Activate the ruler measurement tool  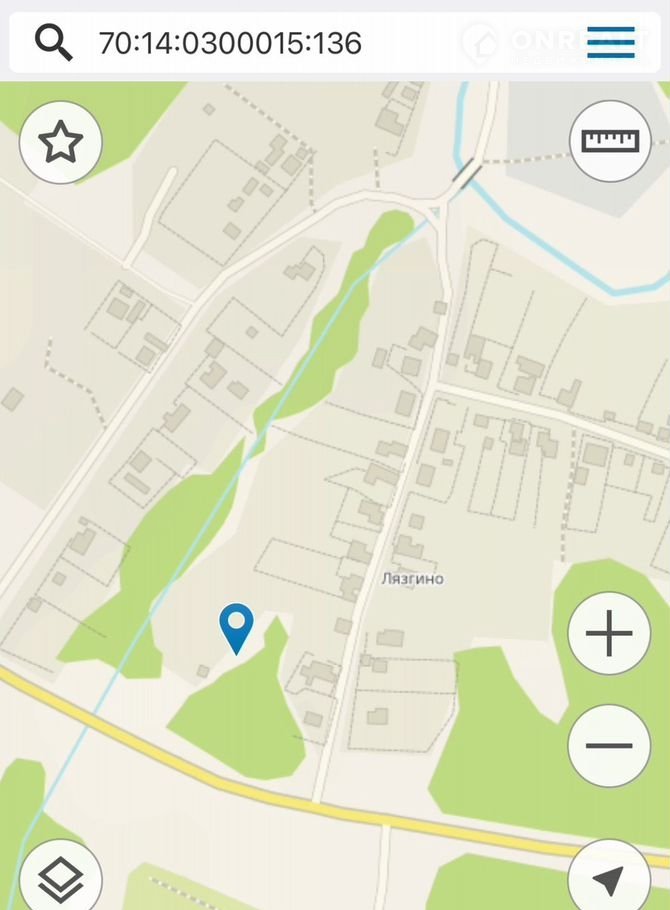610,141
